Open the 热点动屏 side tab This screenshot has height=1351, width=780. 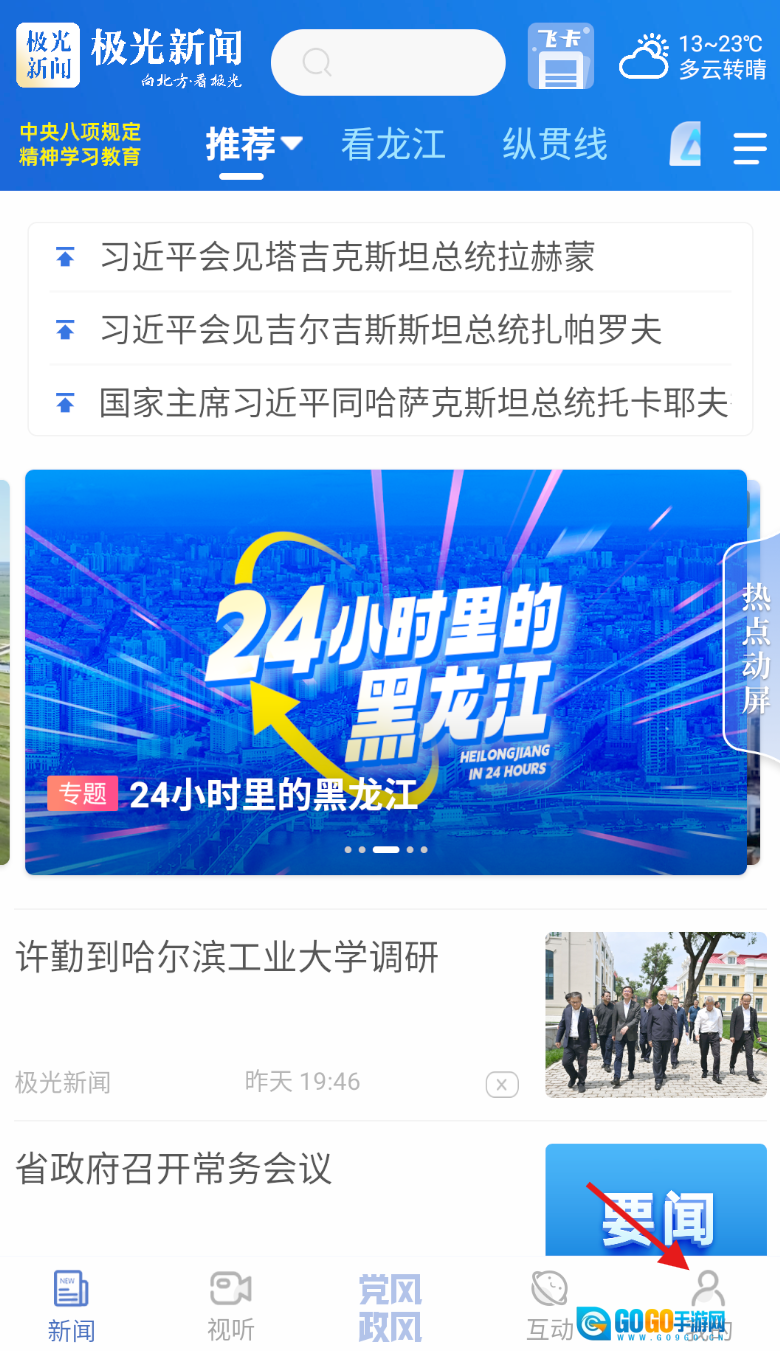click(755, 650)
